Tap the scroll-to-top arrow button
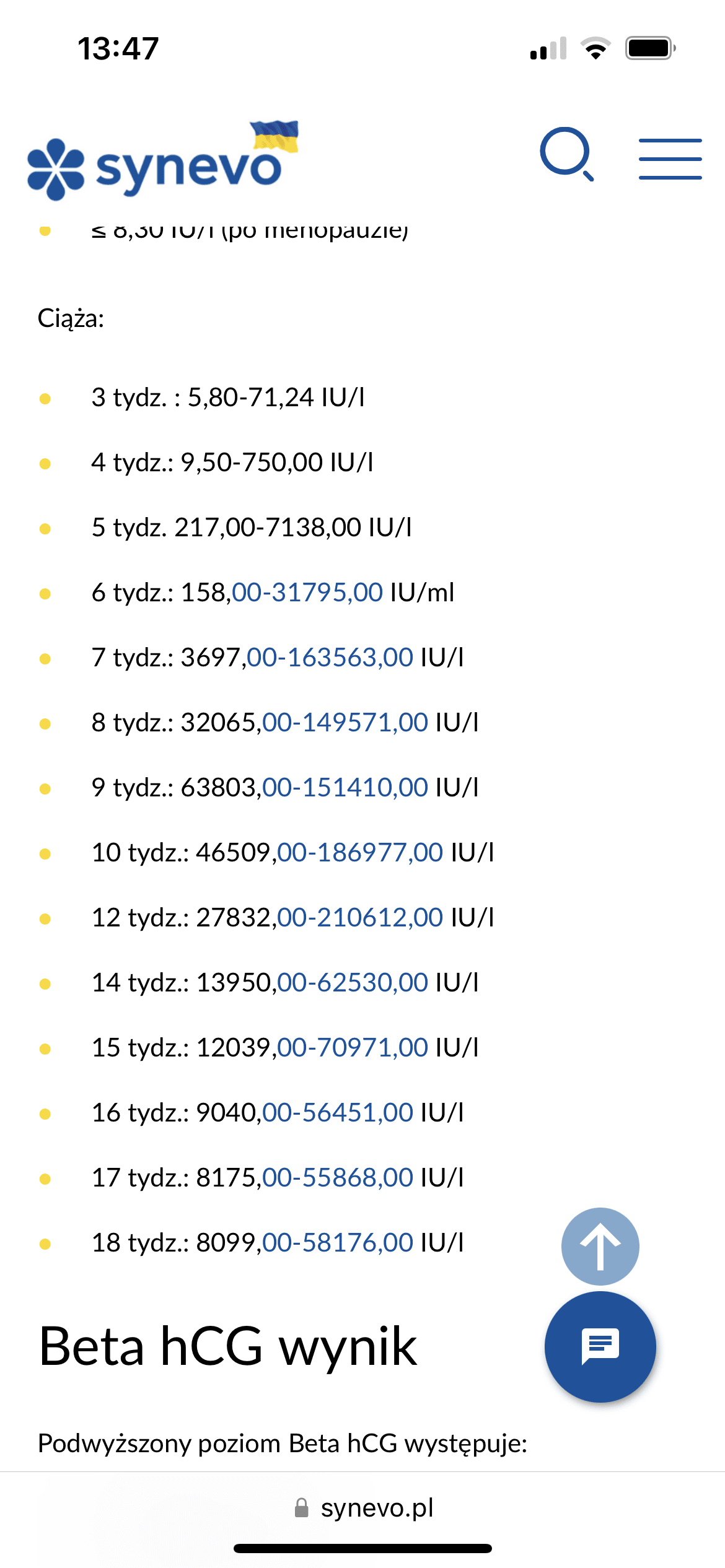 (600, 1246)
